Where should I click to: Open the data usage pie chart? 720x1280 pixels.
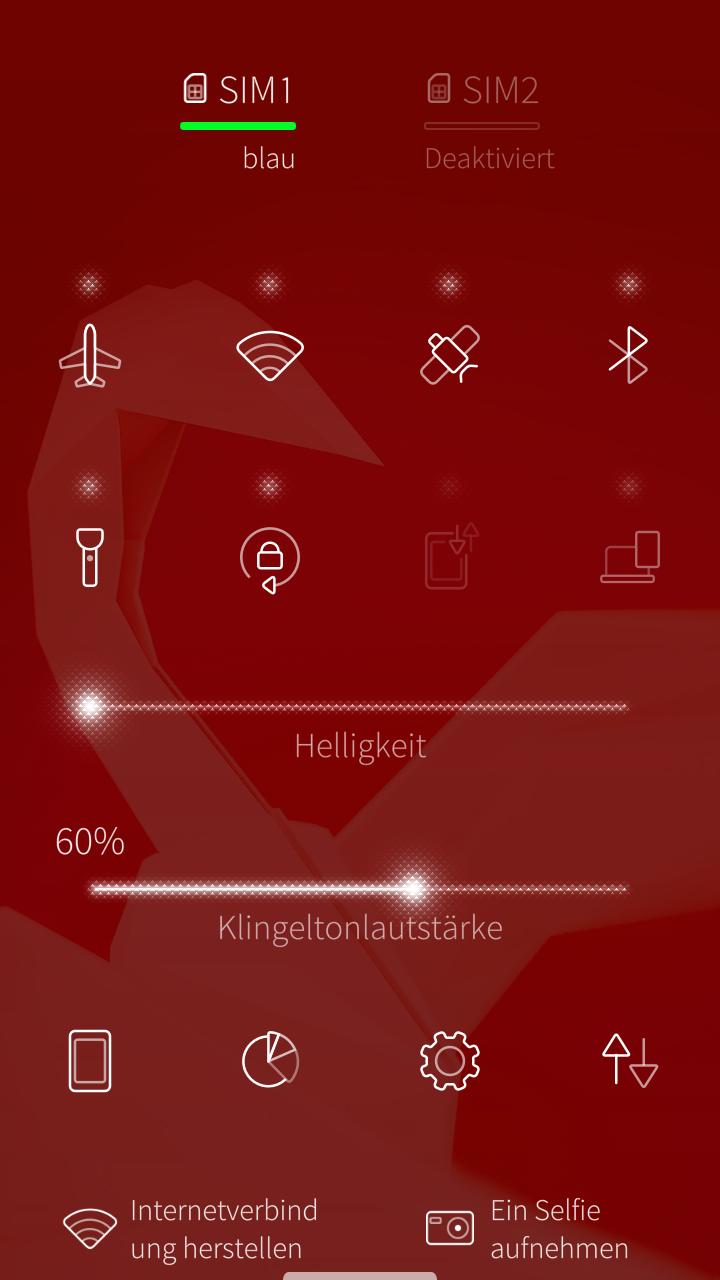tap(270, 1060)
